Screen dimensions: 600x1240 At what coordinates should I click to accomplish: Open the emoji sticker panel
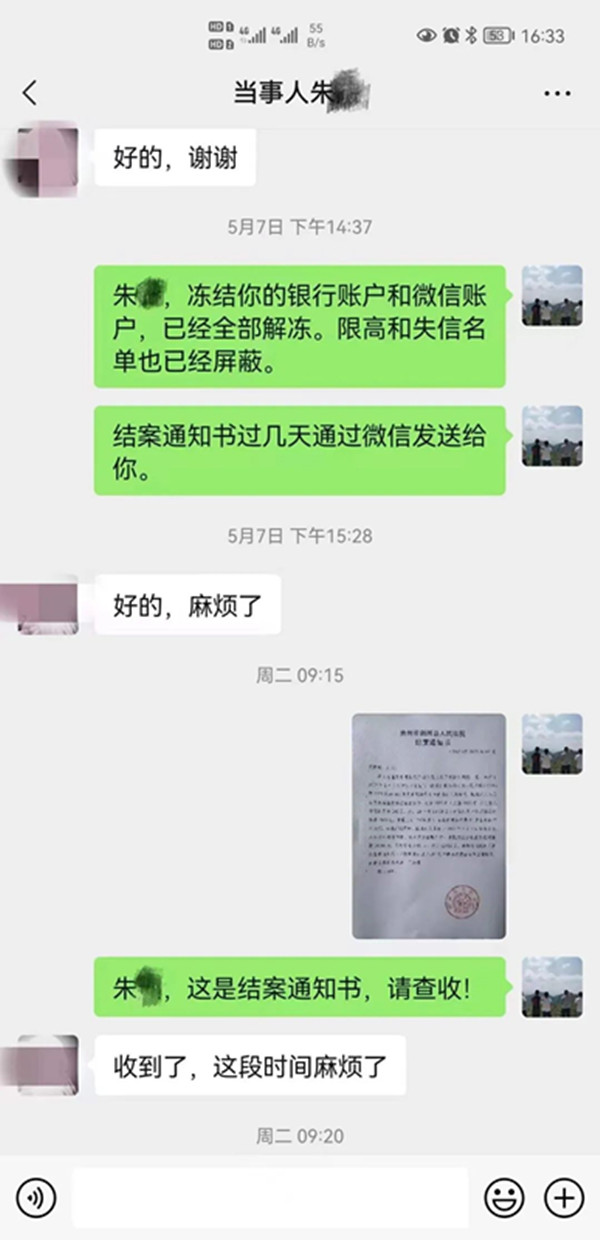pyautogui.click(x=504, y=1197)
